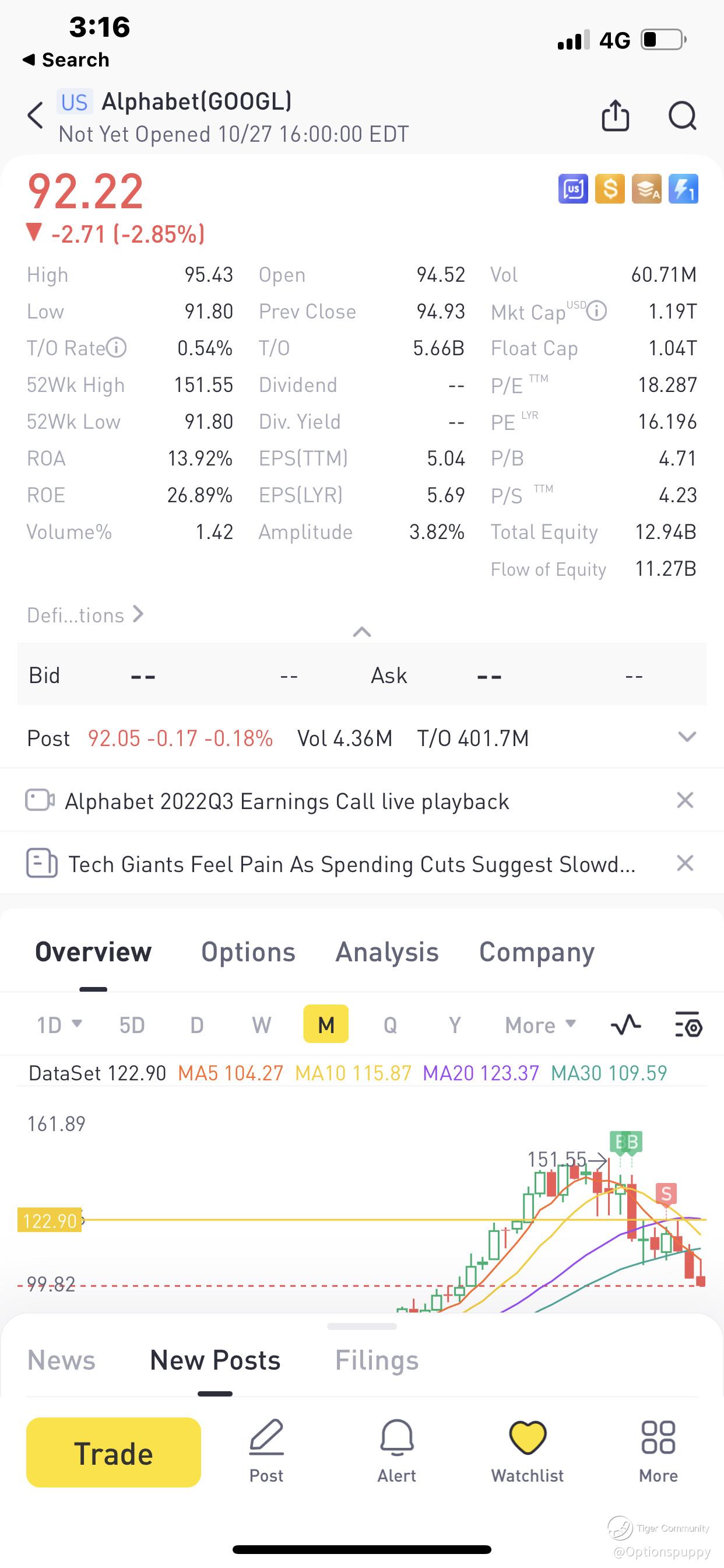Open the More timeframes dropdown
724x1568 pixels.
tap(540, 1025)
